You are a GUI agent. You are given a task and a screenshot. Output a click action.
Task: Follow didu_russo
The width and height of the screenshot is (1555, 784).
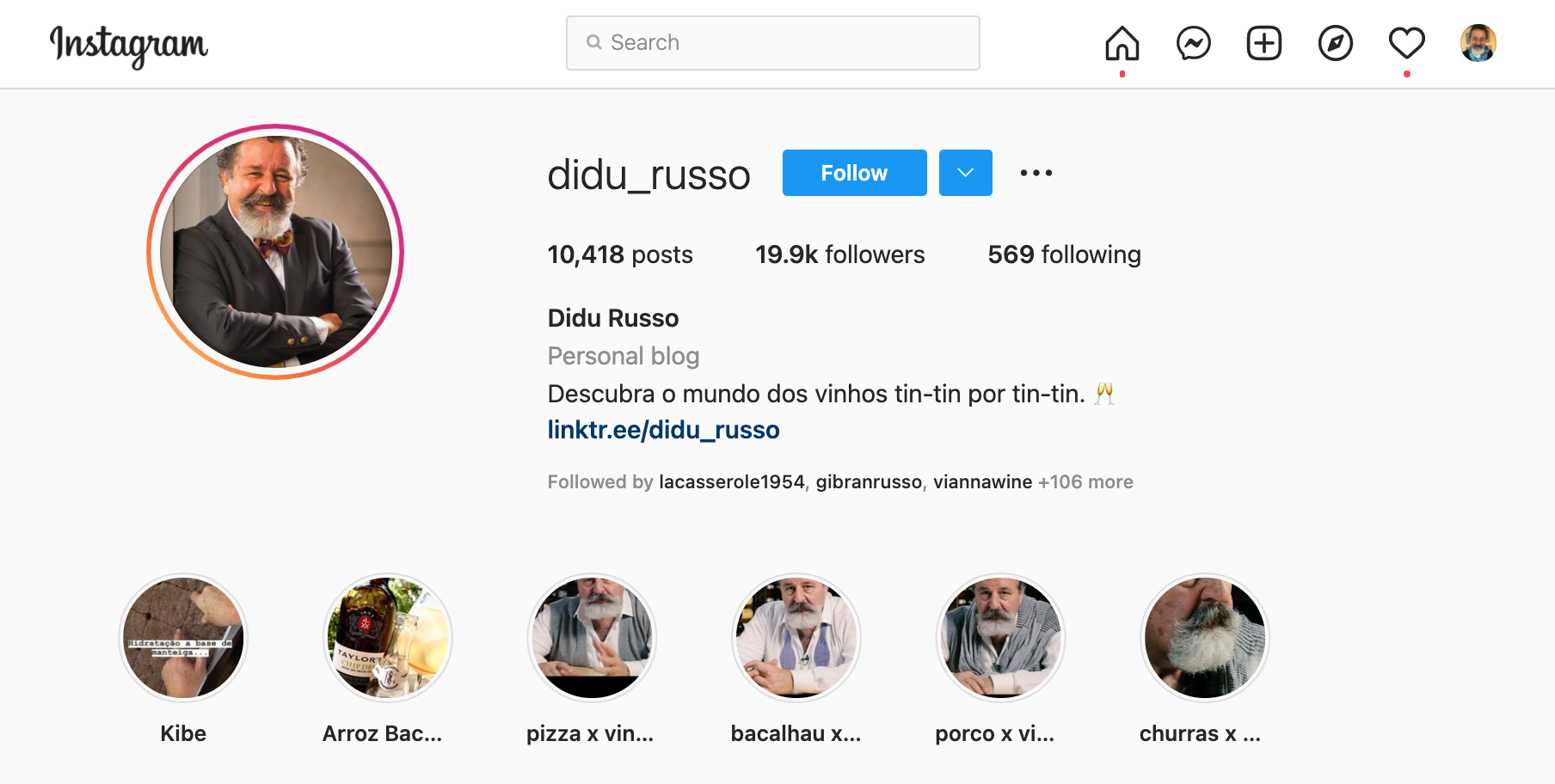coord(854,173)
